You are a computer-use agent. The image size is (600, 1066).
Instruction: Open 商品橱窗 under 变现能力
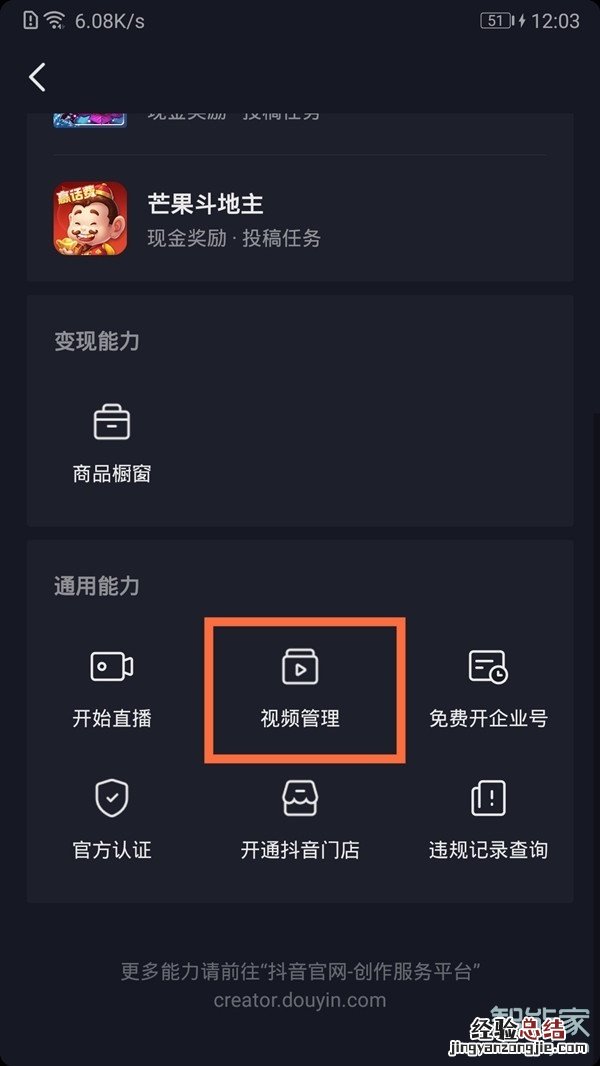pyautogui.click(x=112, y=442)
